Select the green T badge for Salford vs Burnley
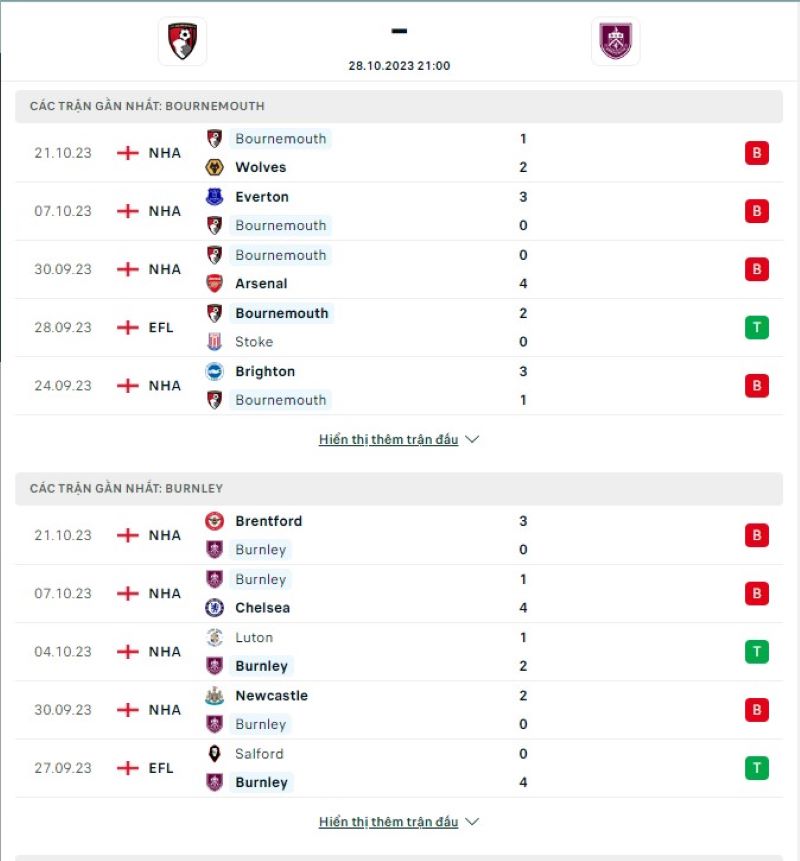 (757, 769)
